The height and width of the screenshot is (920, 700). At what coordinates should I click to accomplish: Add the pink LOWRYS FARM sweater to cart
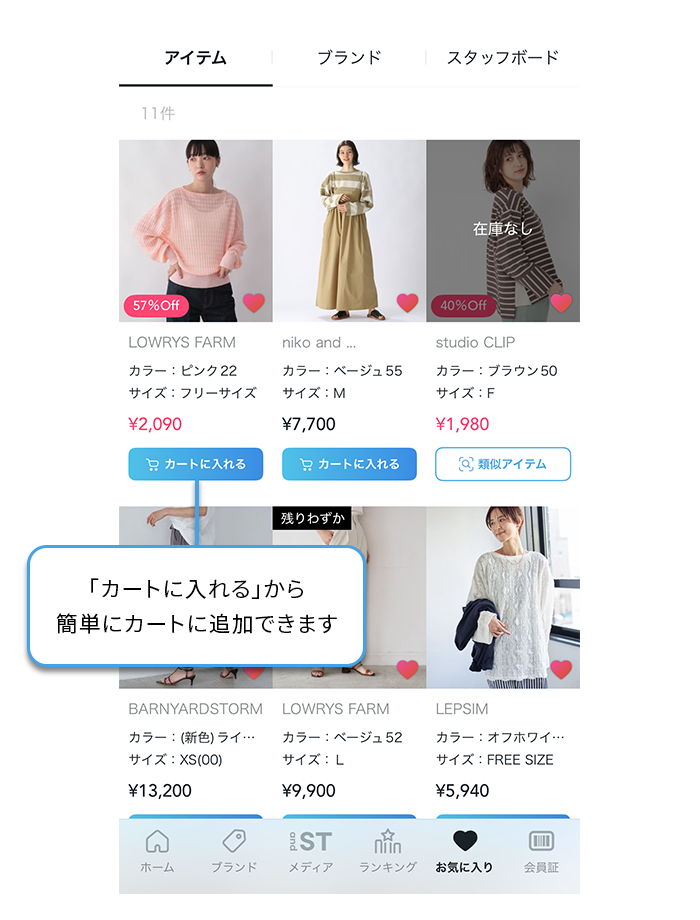[195, 464]
